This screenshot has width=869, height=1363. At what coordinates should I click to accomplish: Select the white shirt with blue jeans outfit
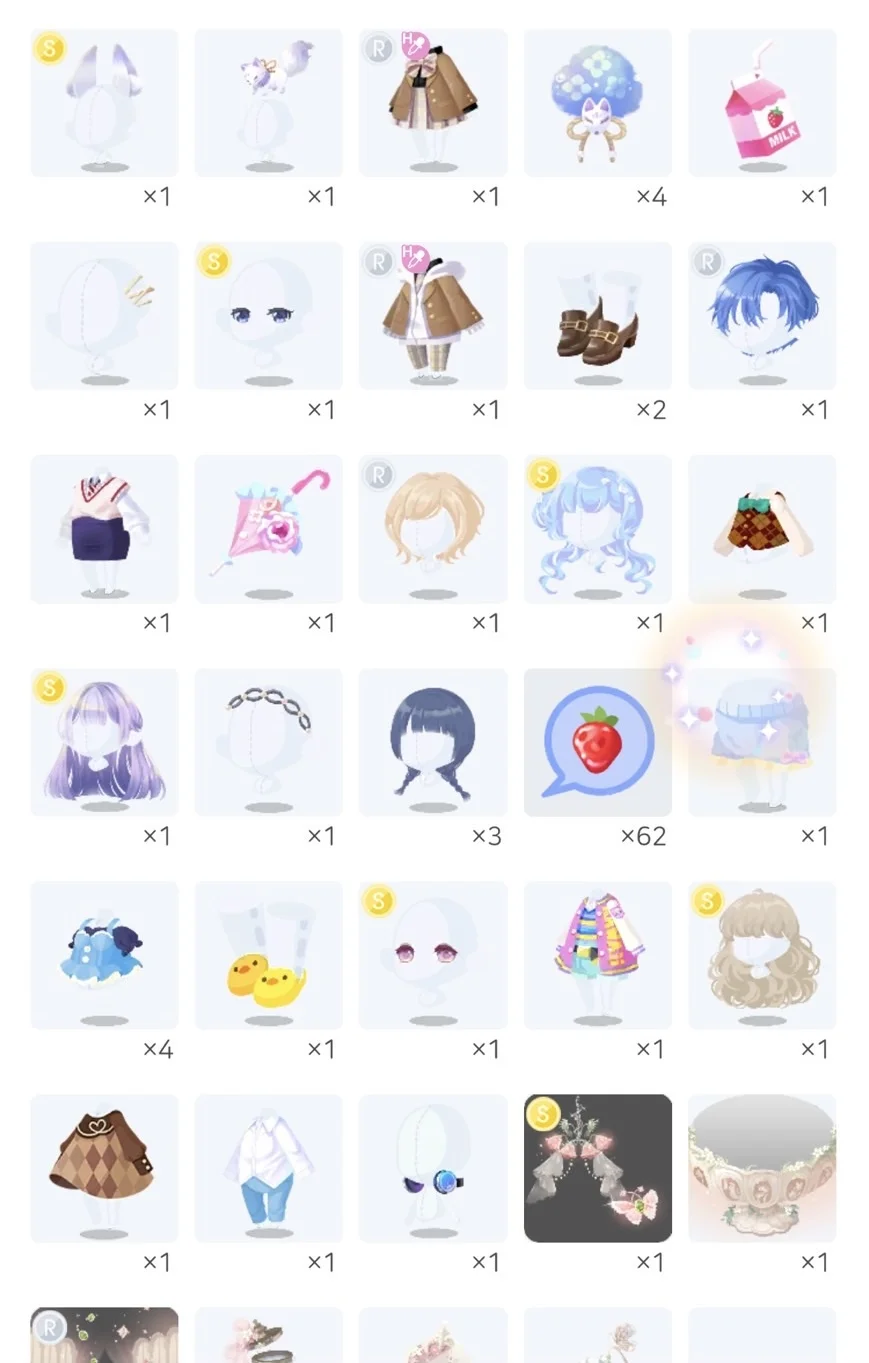(x=268, y=1168)
